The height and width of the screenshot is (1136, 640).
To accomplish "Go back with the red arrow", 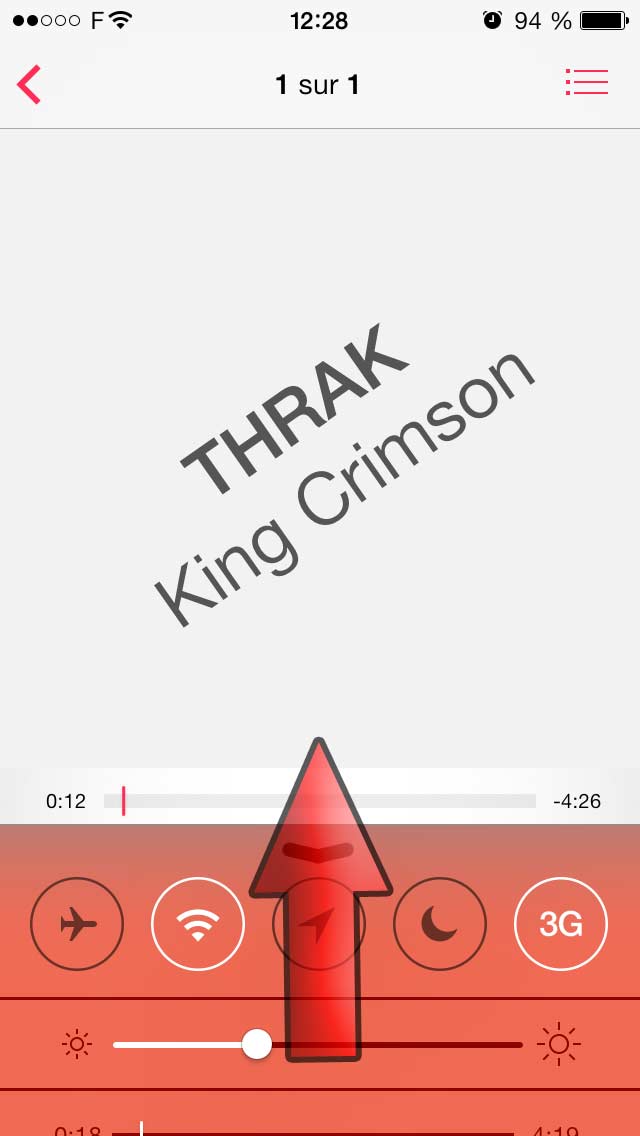I will [29, 85].
